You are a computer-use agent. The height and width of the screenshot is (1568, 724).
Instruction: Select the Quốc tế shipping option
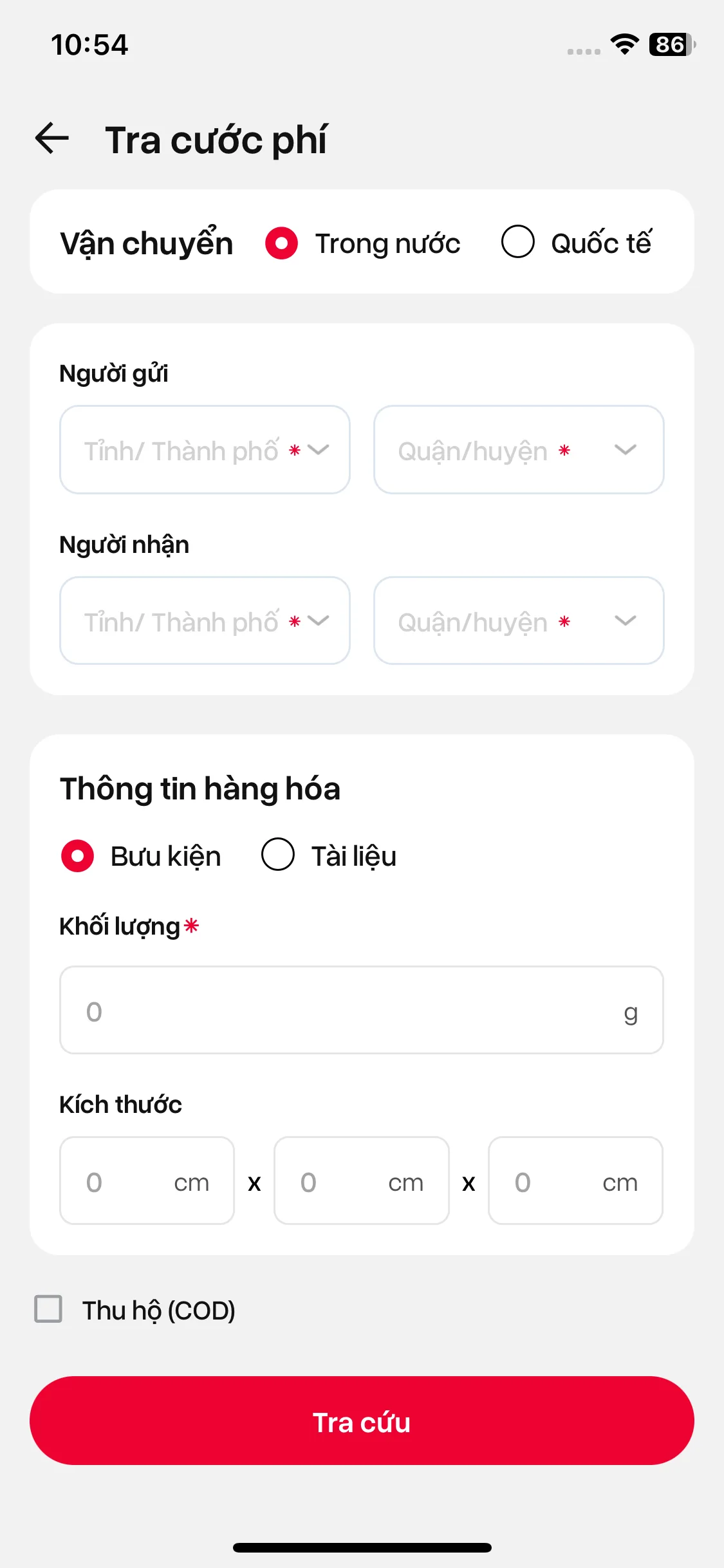517,243
